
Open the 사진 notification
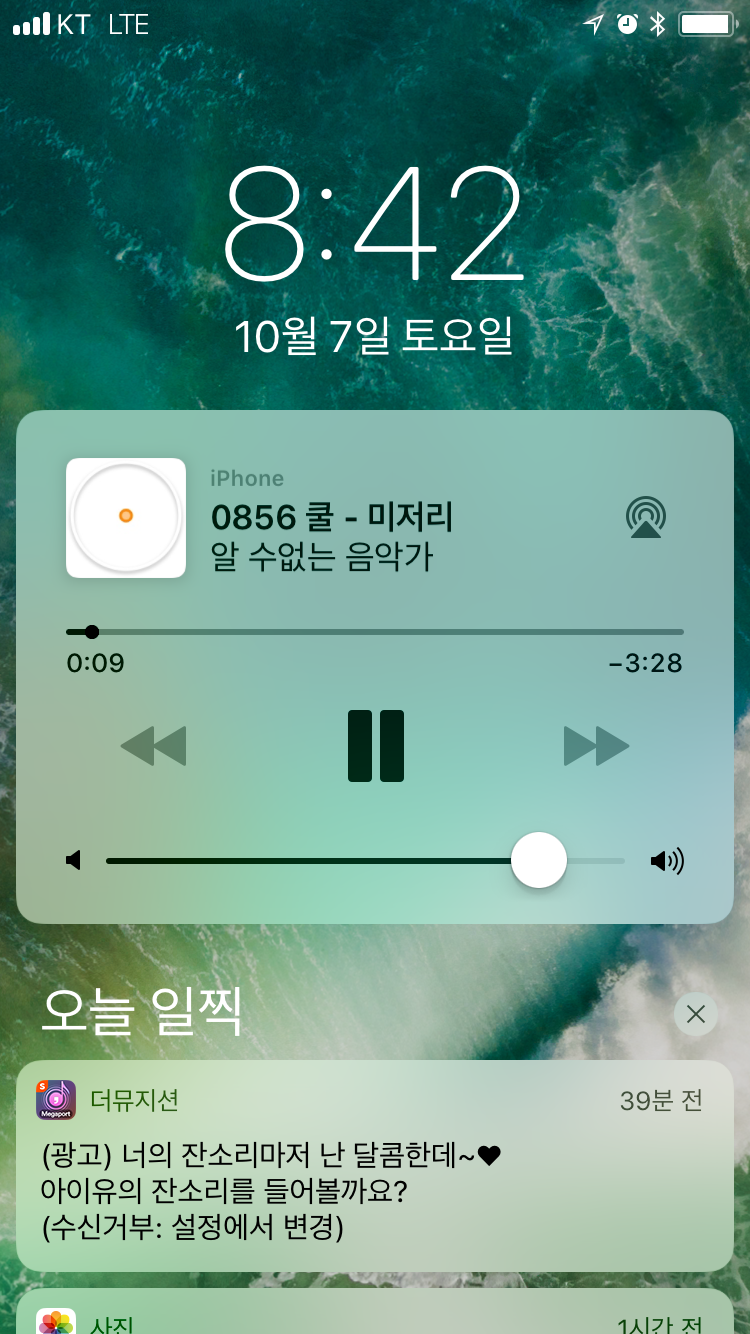[x=375, y=1311]
